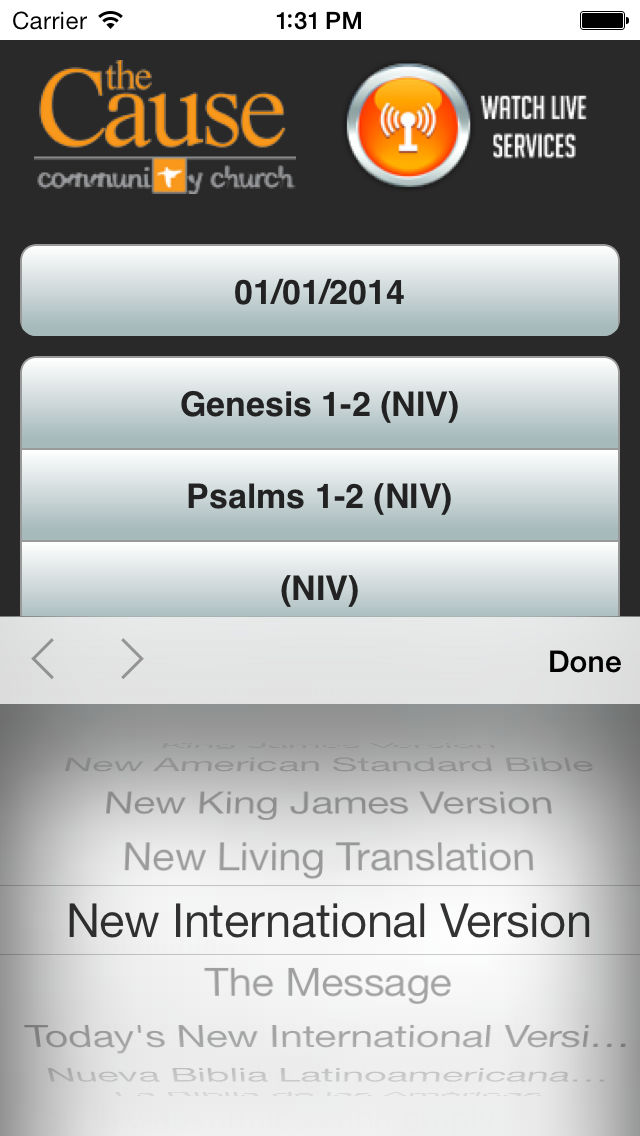Select New Living Translation in picker

(328, 857)
